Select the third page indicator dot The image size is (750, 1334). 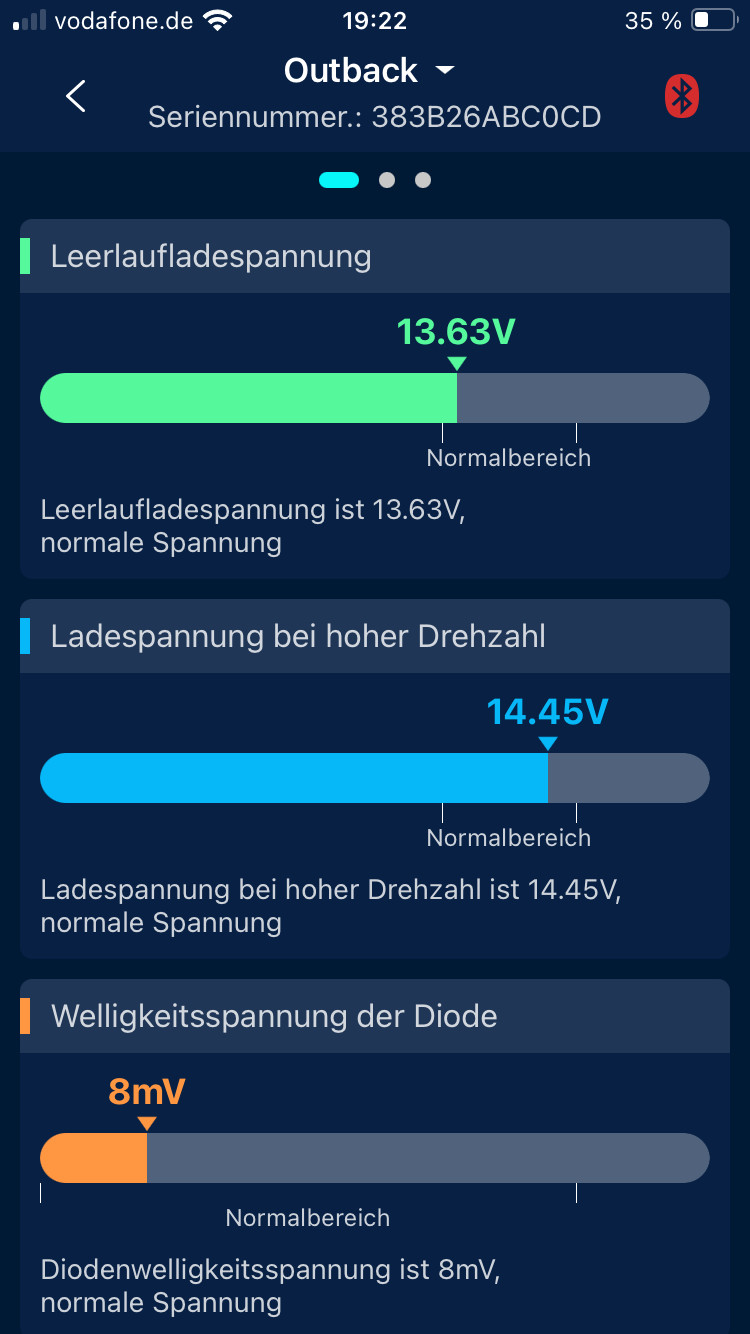coord(422,180)
